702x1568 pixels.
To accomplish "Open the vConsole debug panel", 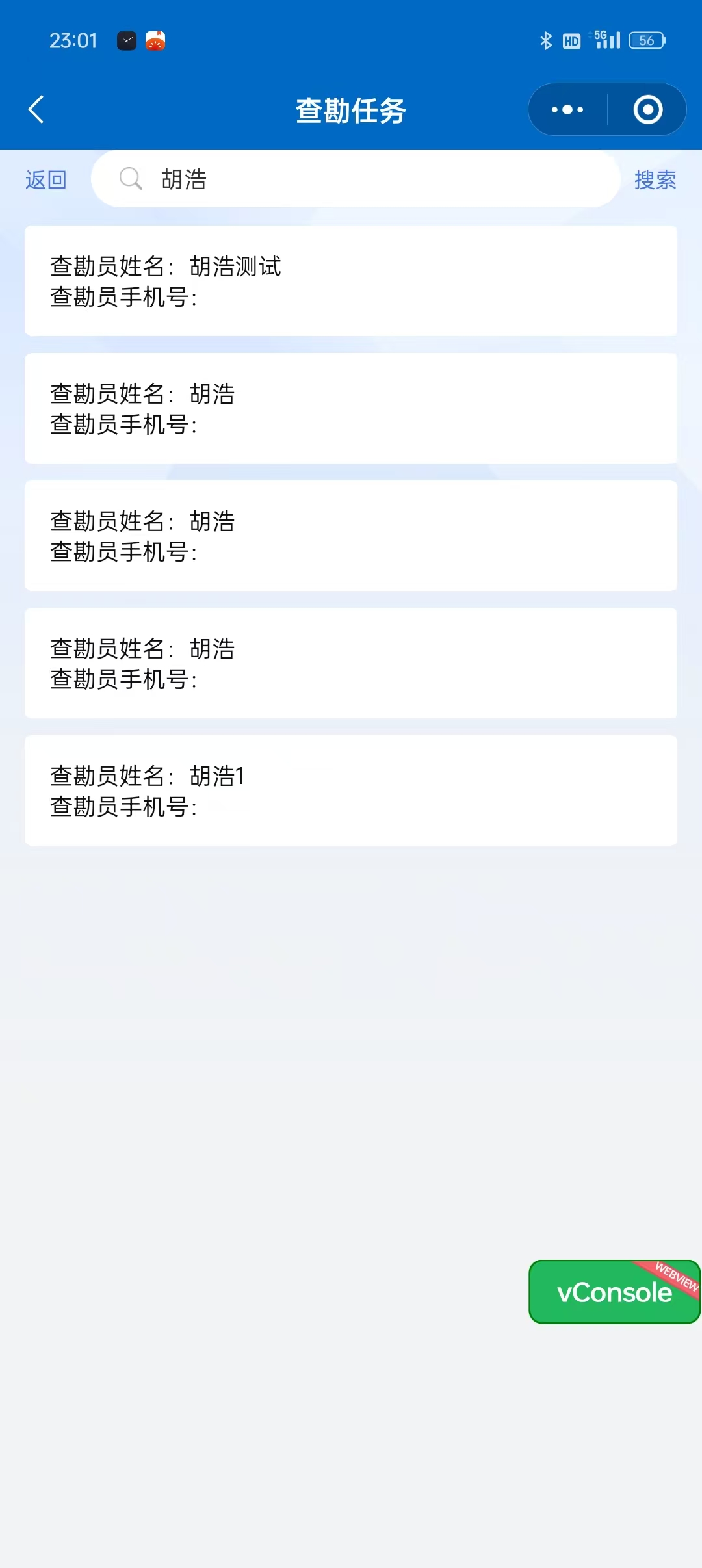I will click(x=614, y=1292).
